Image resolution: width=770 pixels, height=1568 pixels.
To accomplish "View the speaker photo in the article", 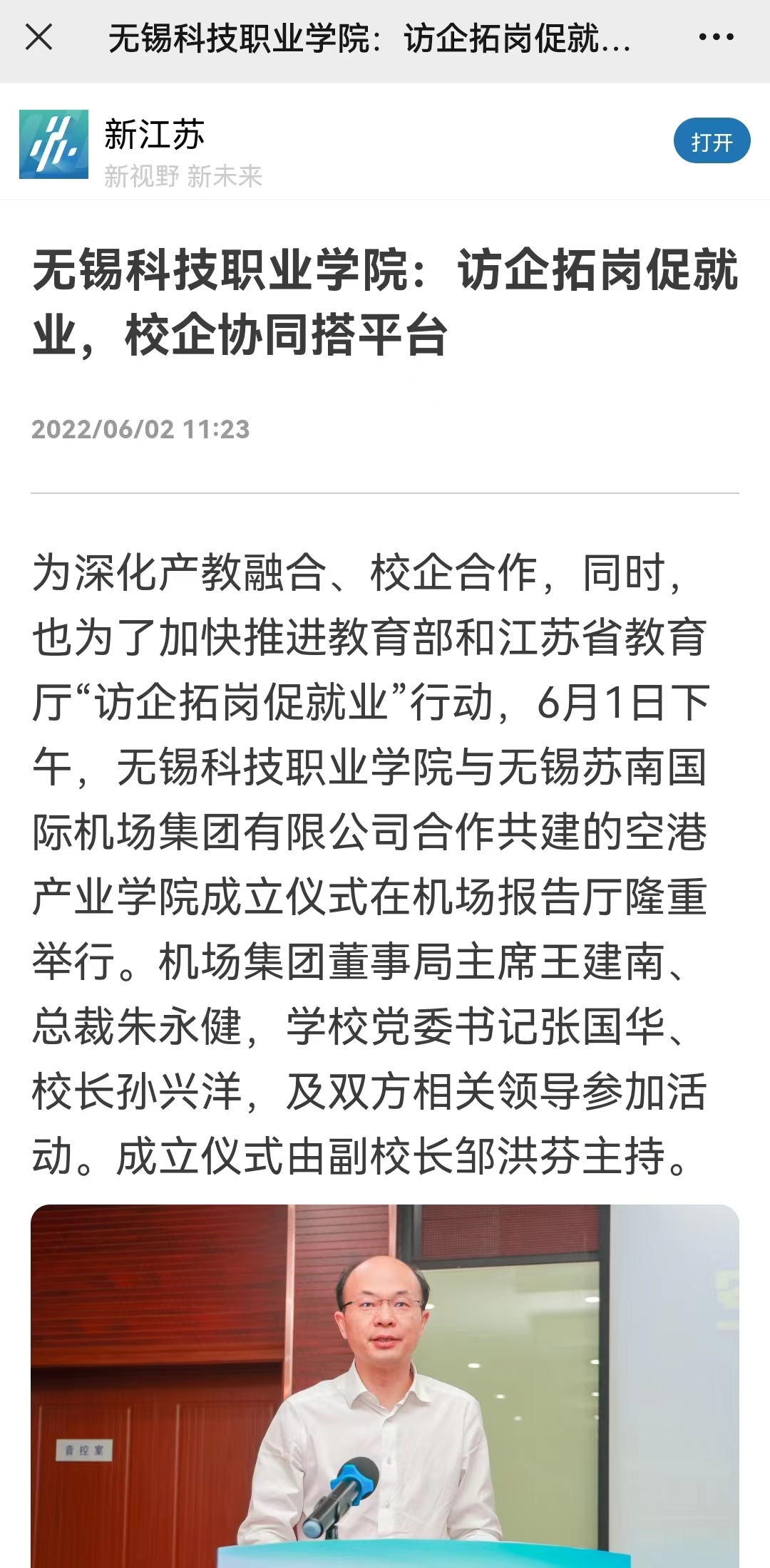I will point(385,1386).
